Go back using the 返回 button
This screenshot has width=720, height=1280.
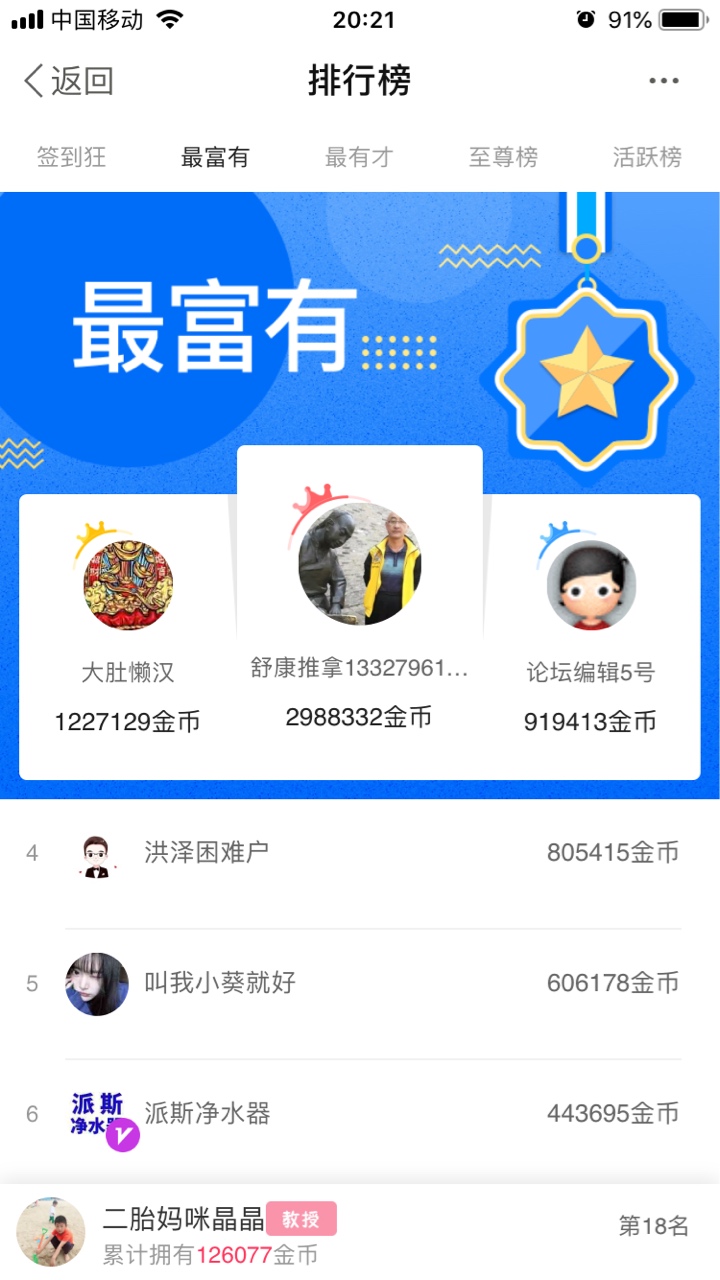pyautogui.click(x=68, y=81)
